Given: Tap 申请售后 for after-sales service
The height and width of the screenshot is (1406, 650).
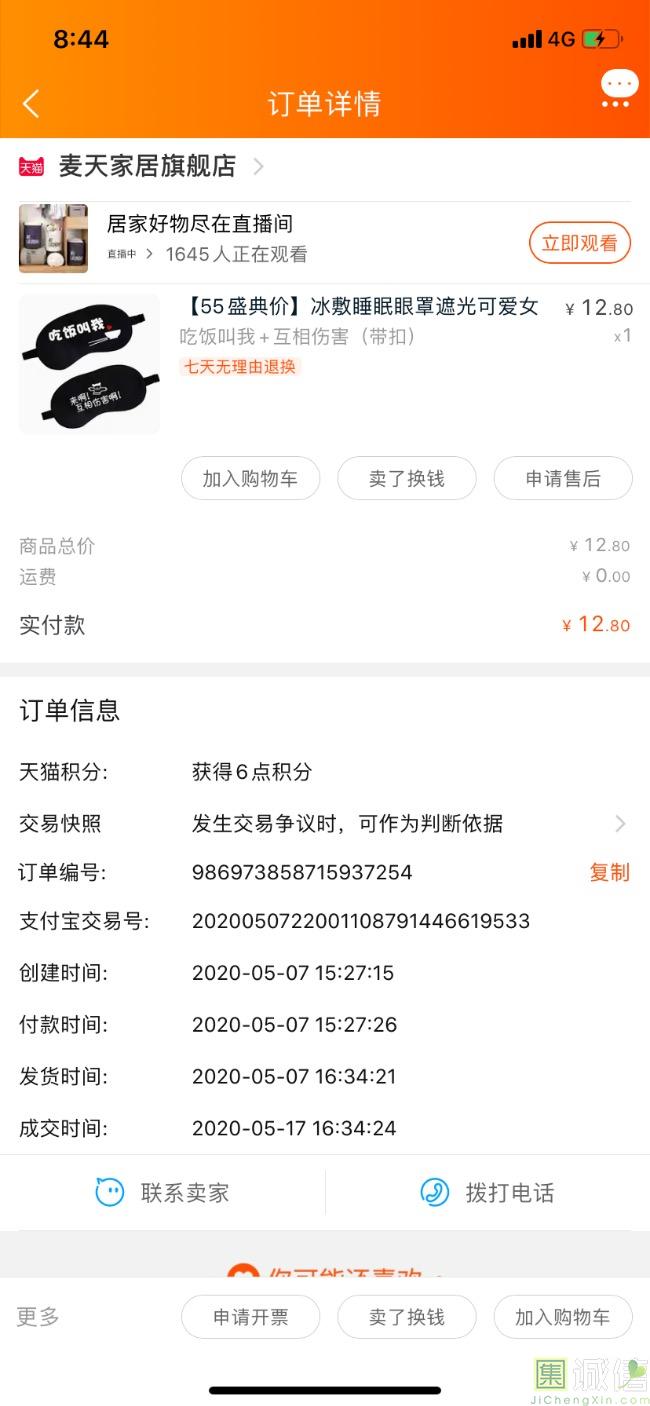Looking at the screenshot, I should [x=562, y=478].
